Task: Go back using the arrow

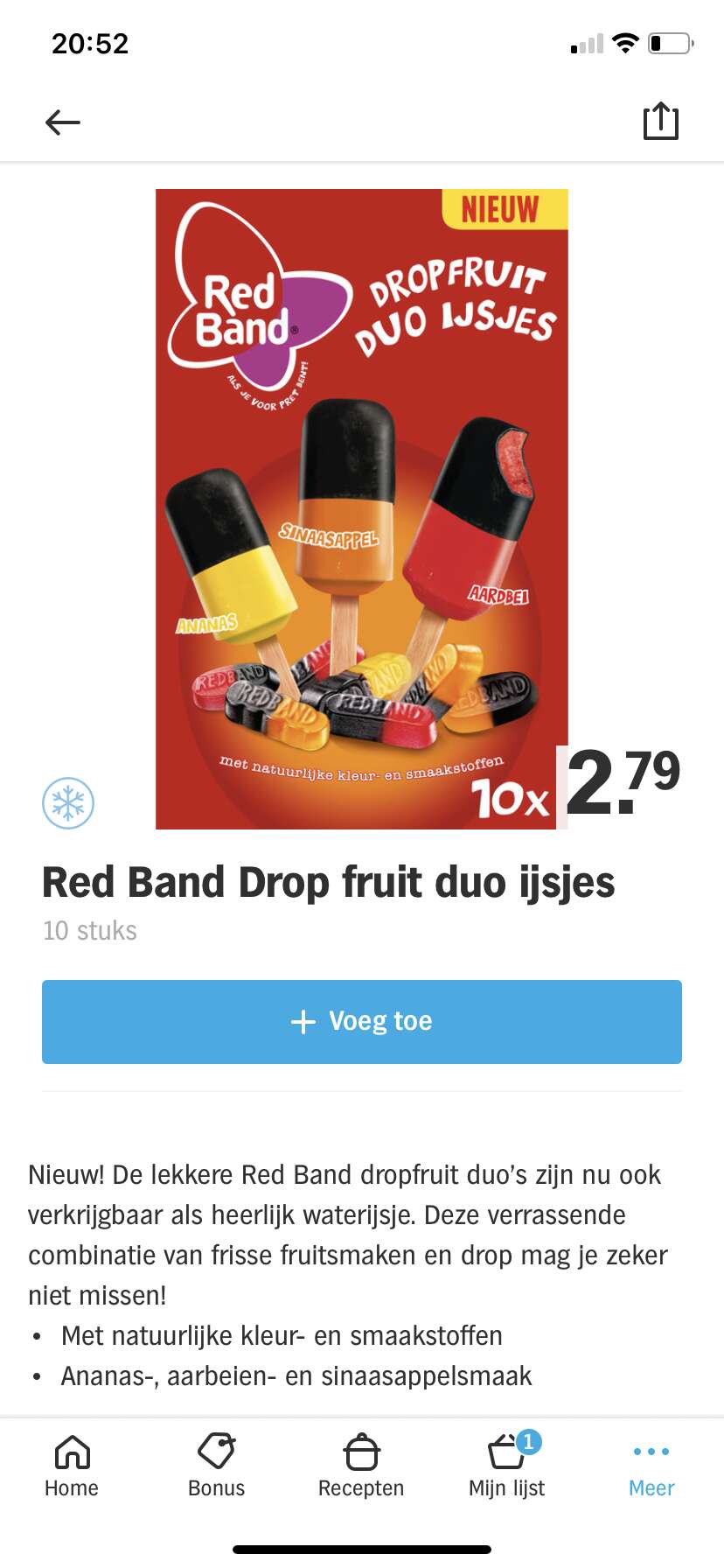Action: (x=63, y=122)
